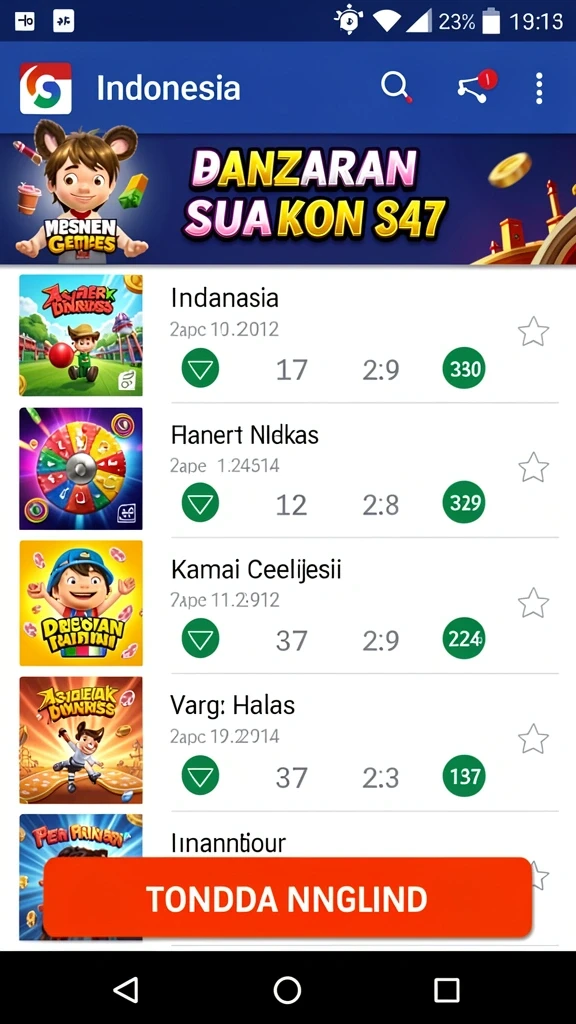Open the Indanasia list entry
The width and height of the screenshot is (576, 1024).
point(288,335)
